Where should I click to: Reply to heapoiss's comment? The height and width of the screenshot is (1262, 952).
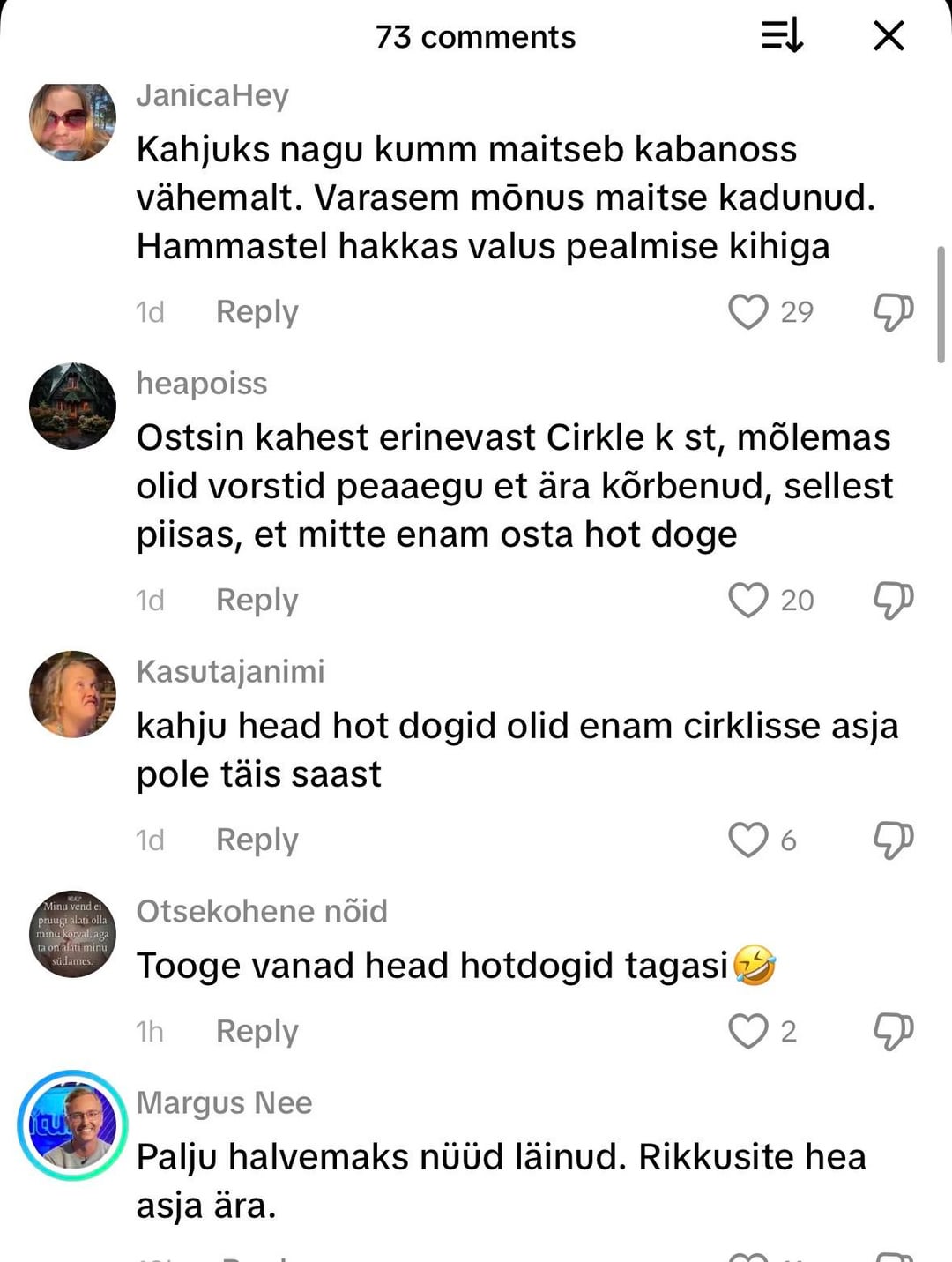pyautogui.click(x=257, y=600)
